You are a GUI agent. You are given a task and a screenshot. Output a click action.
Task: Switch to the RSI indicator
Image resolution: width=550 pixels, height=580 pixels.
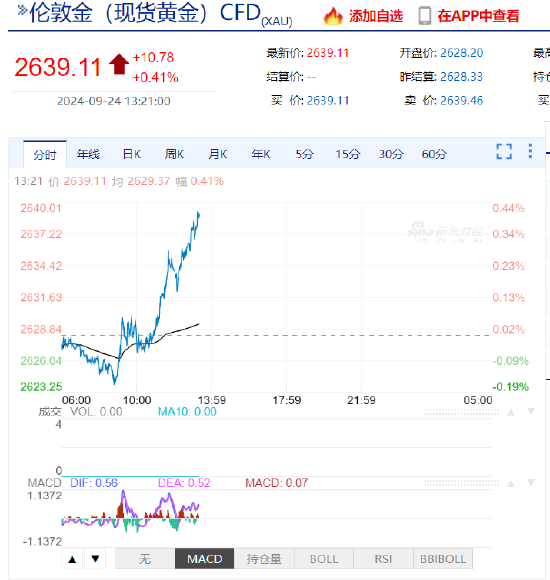pyautogui.click(x=383, y=559)
